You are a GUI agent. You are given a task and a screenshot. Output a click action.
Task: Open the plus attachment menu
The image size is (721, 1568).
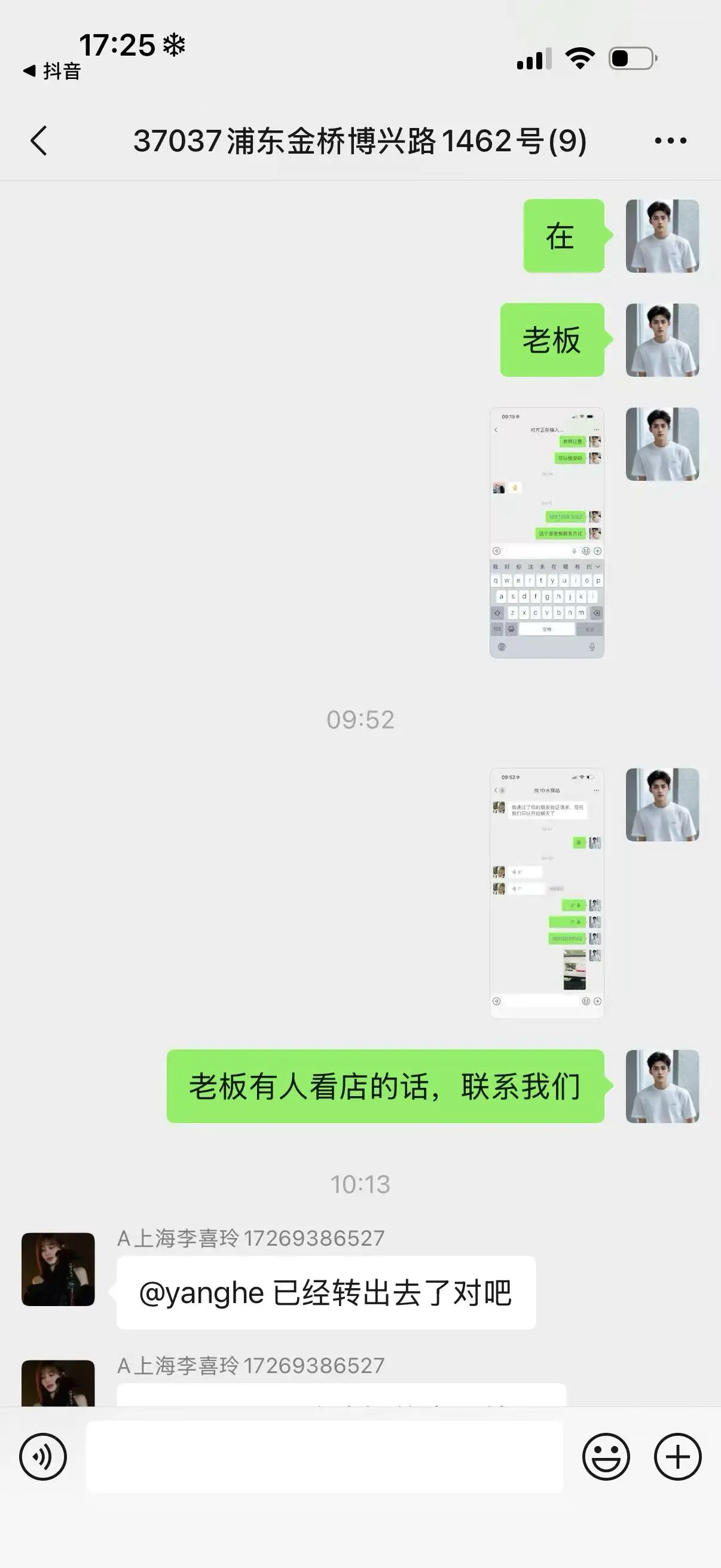[x=677, y=1457]
